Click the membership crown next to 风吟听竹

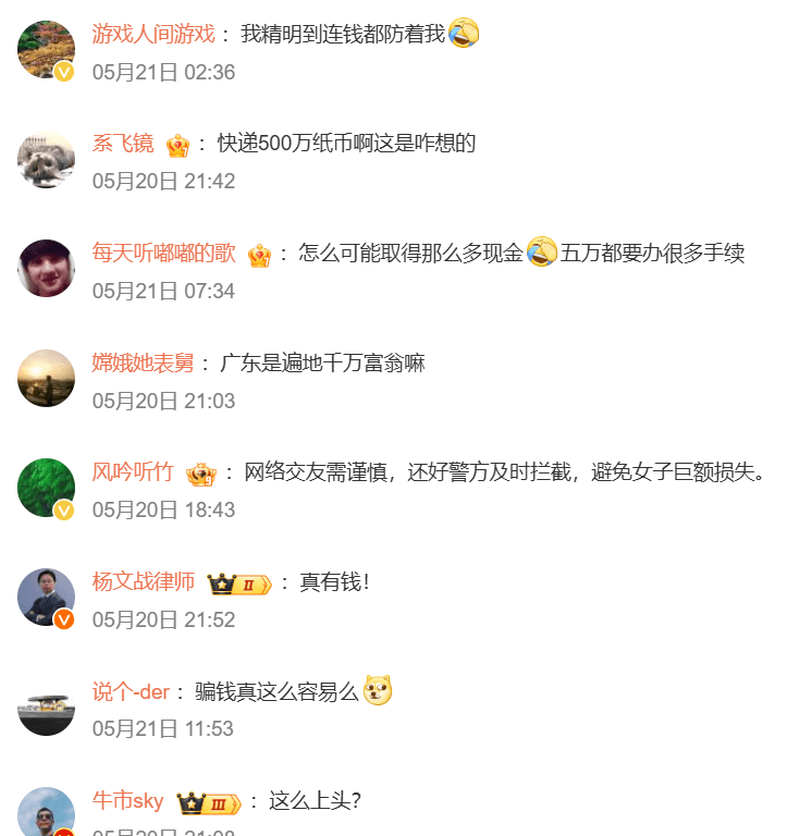pos(200,475)
